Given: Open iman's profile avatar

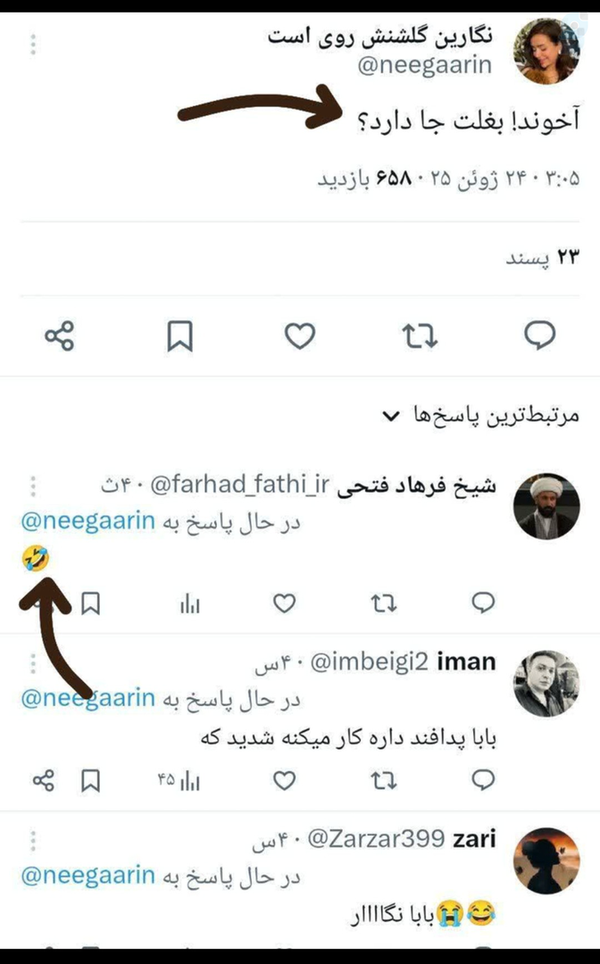Looking at the screenshot, I should (x=546, y=683).
